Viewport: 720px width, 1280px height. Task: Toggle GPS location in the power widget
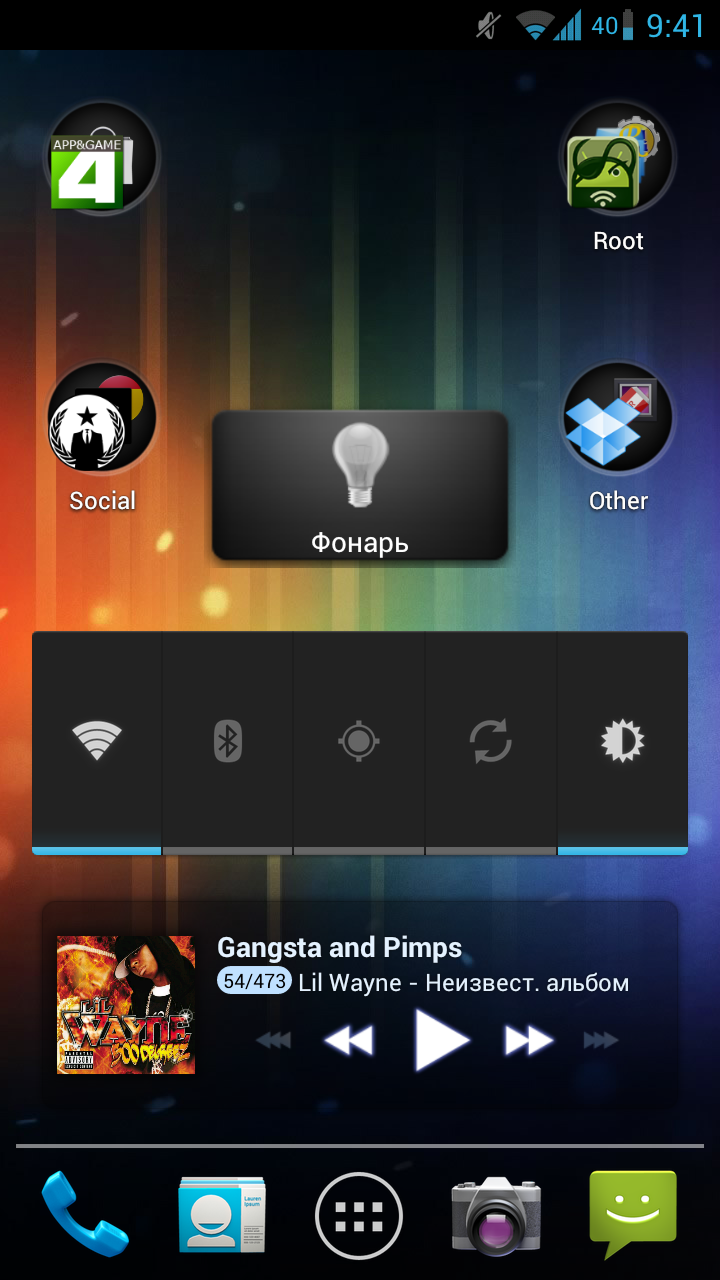pos(359,743)
